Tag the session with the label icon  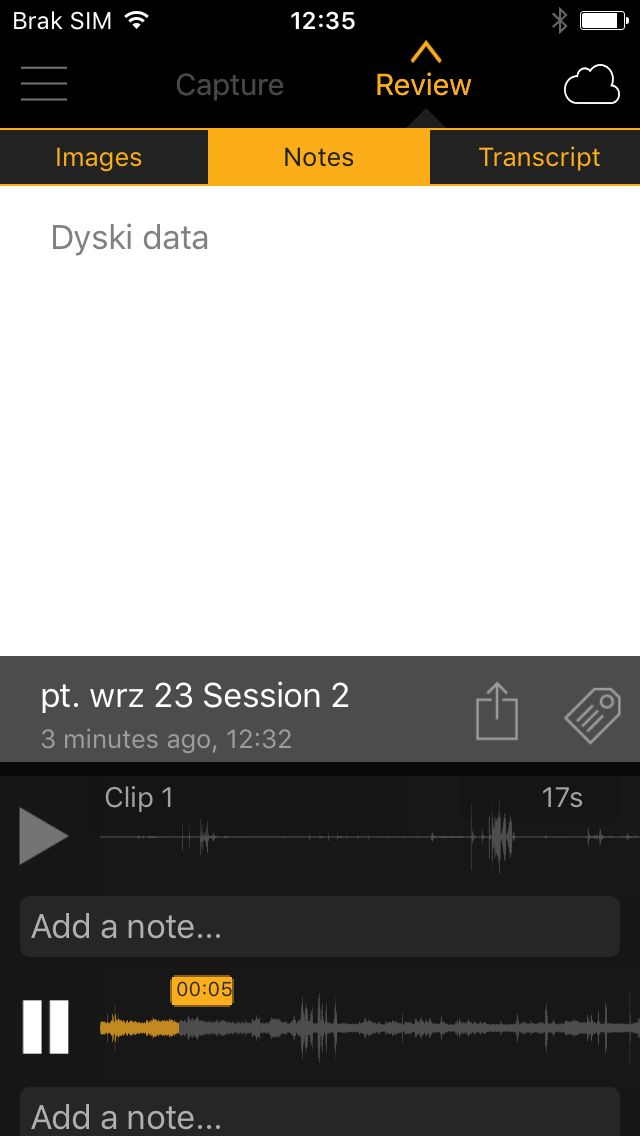point(593,714)
